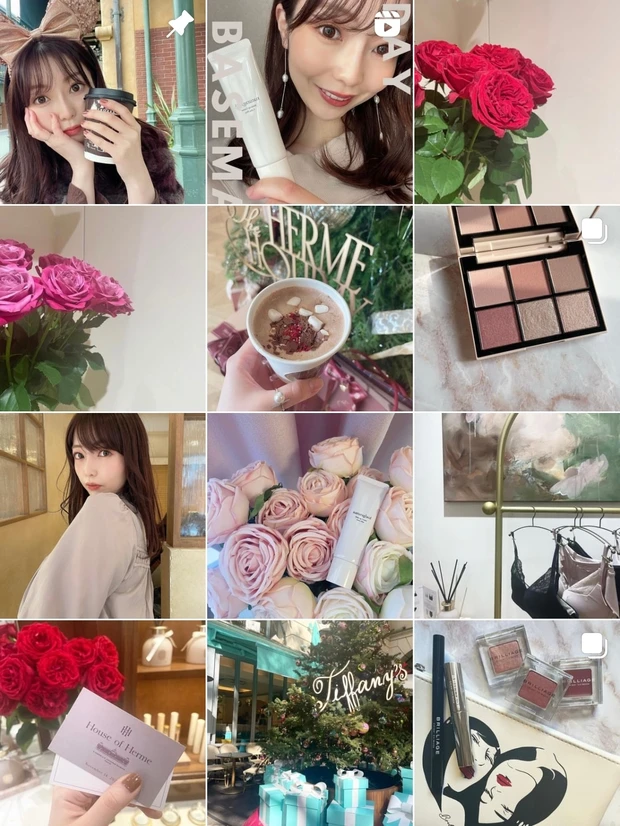This screenshot has width=620, height=826.
Task: Open the hot chocolate cup post
Action: [309, 308]
